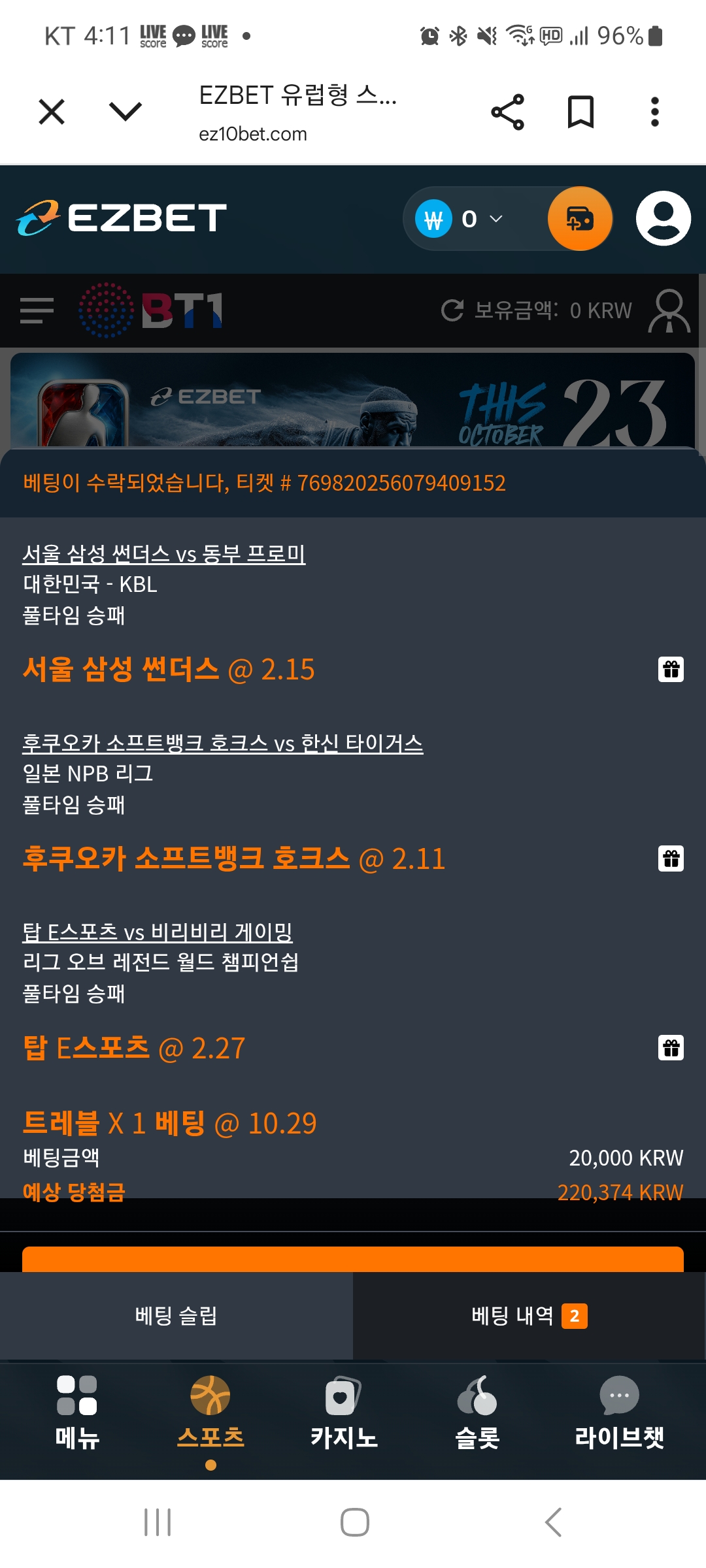Switch to the 베팅 슬립 tab
706x1568 pixels.
click(176, 1315)
